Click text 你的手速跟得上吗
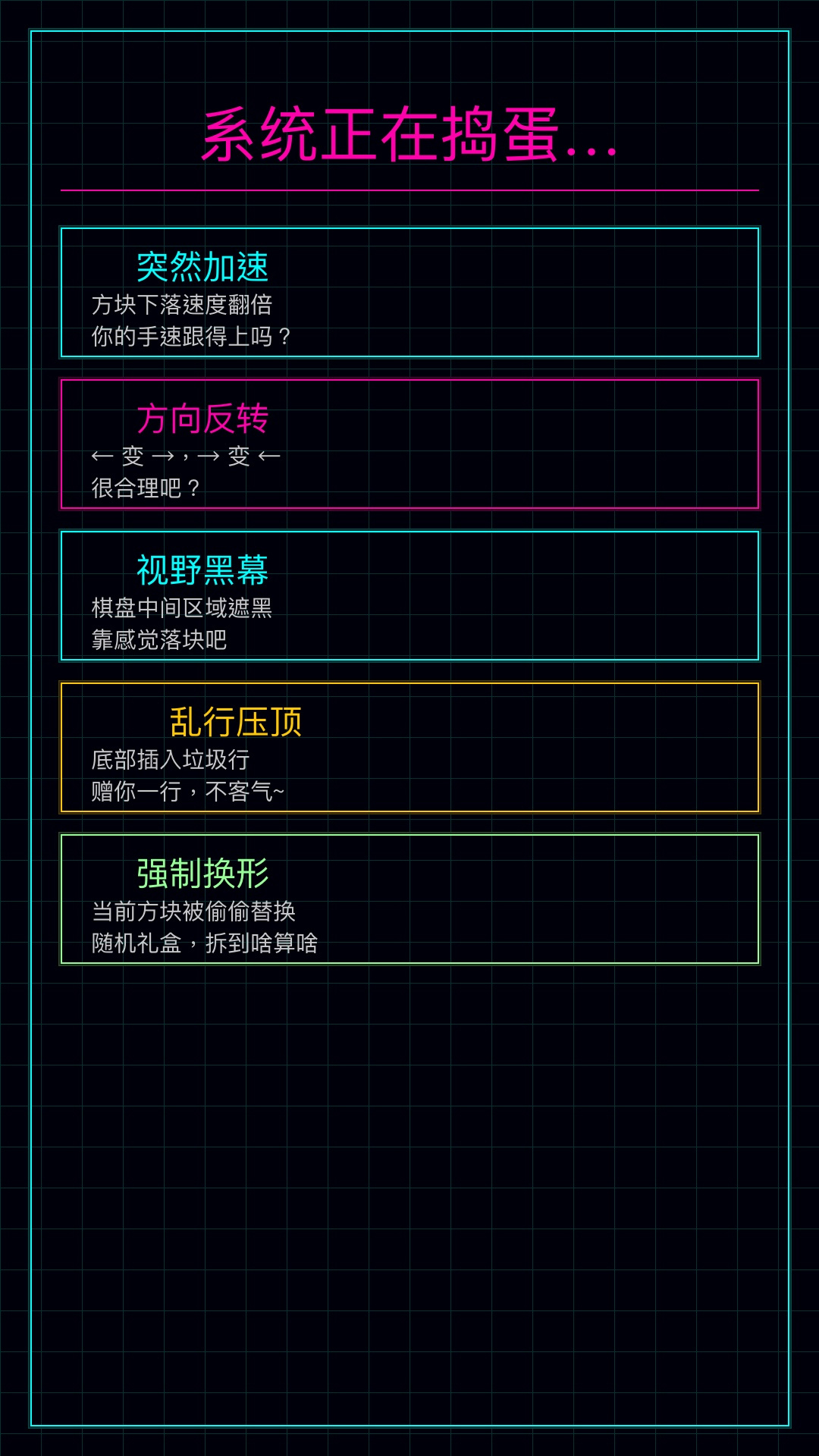The height and width of the screenshot is (1456, 819). point(192,332)
